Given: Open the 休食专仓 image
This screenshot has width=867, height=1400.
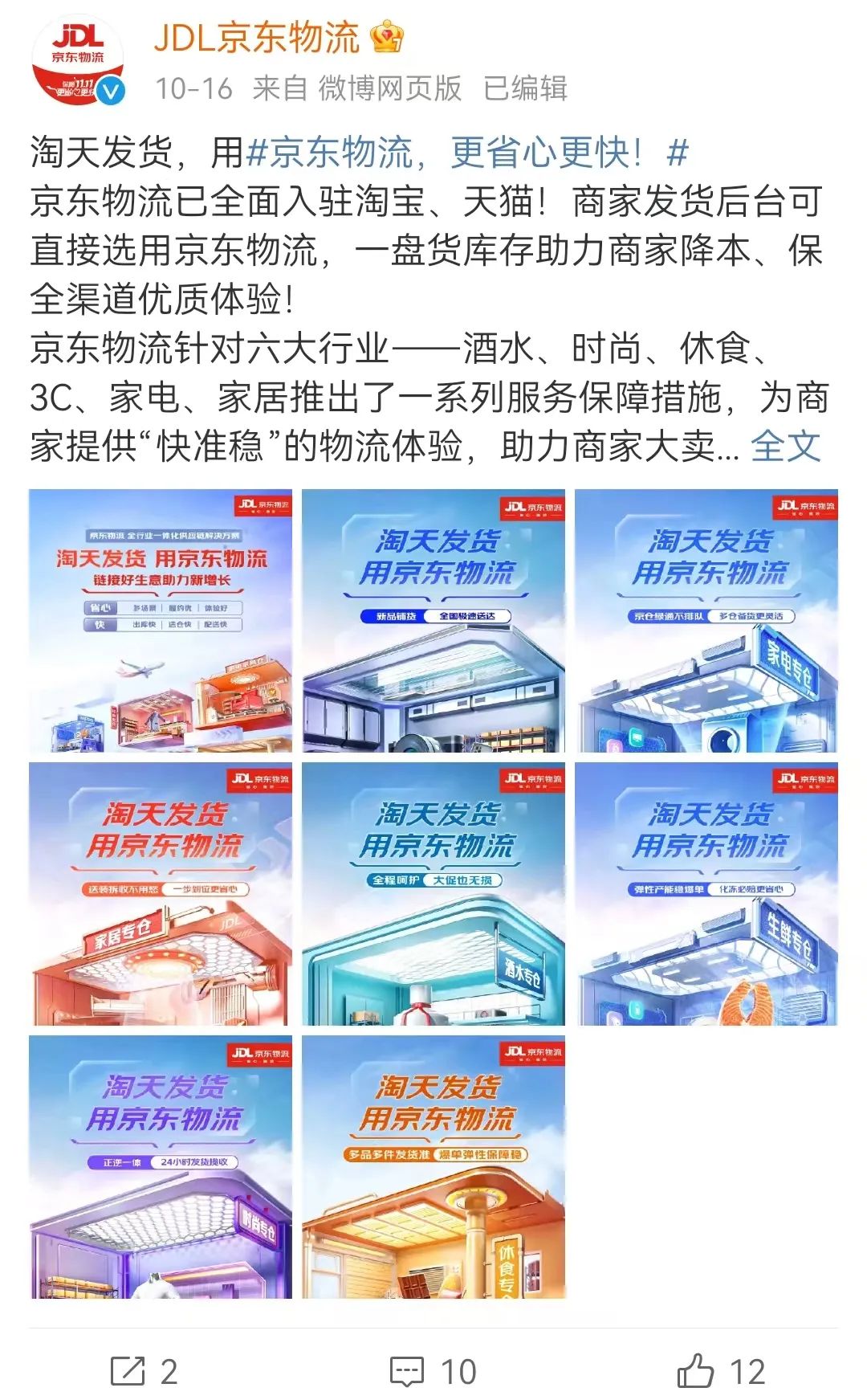Looking at the screenshot, I should 433,1167.
